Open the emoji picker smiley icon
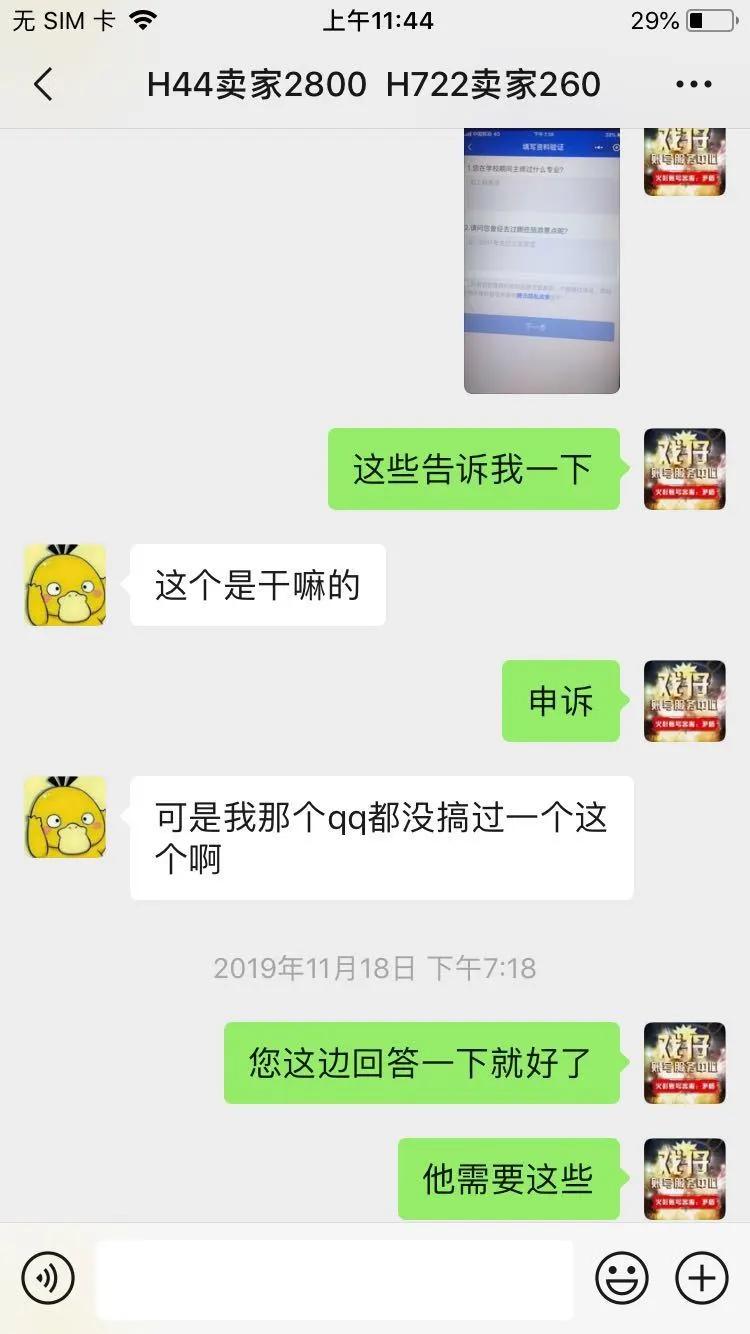750x1334 pixels. click(620, 1277)
